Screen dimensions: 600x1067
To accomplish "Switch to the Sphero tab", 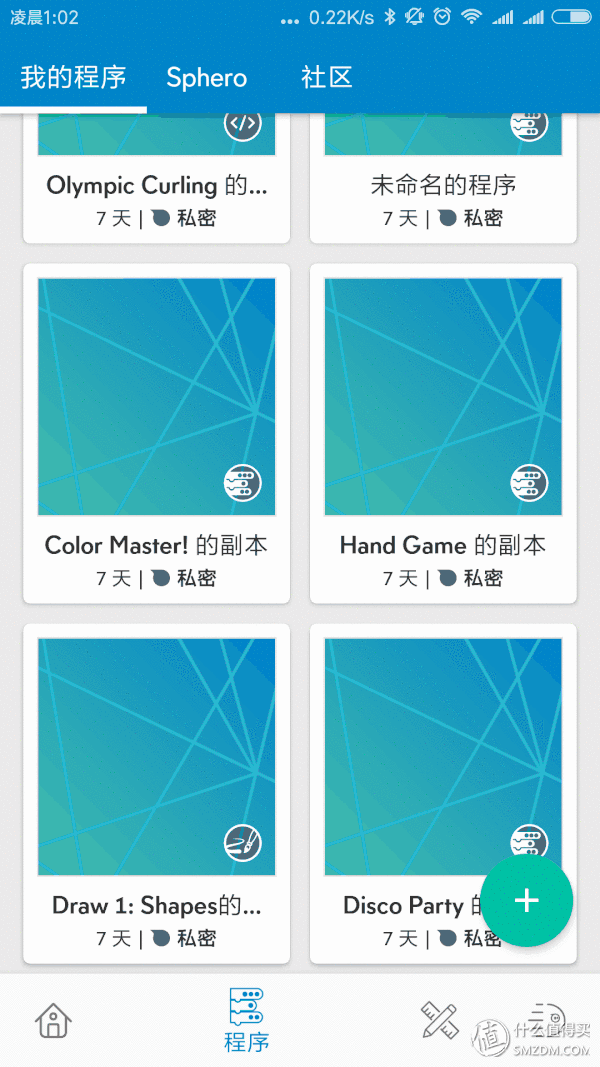I will coord(206,78).
